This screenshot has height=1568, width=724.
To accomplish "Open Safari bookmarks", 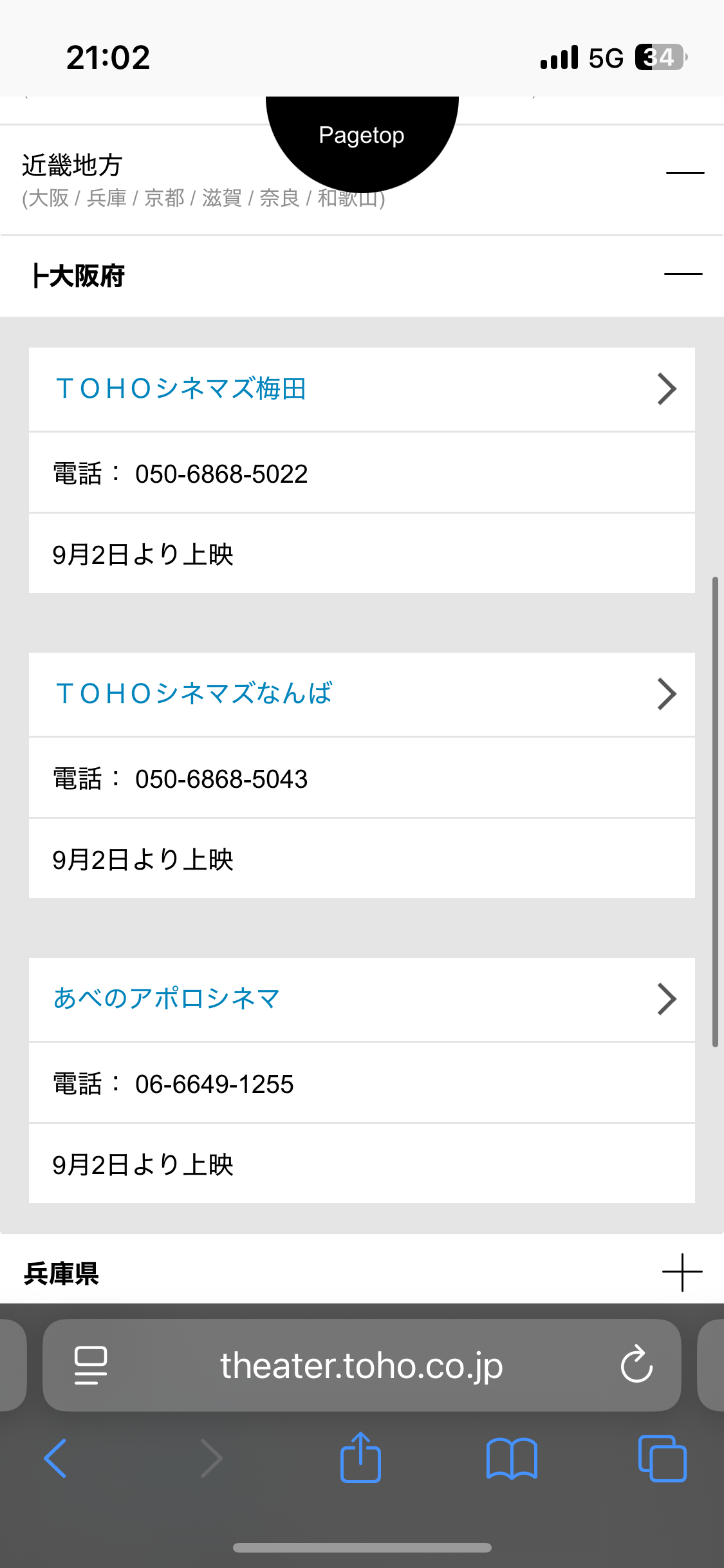I will click(512, 1459).
